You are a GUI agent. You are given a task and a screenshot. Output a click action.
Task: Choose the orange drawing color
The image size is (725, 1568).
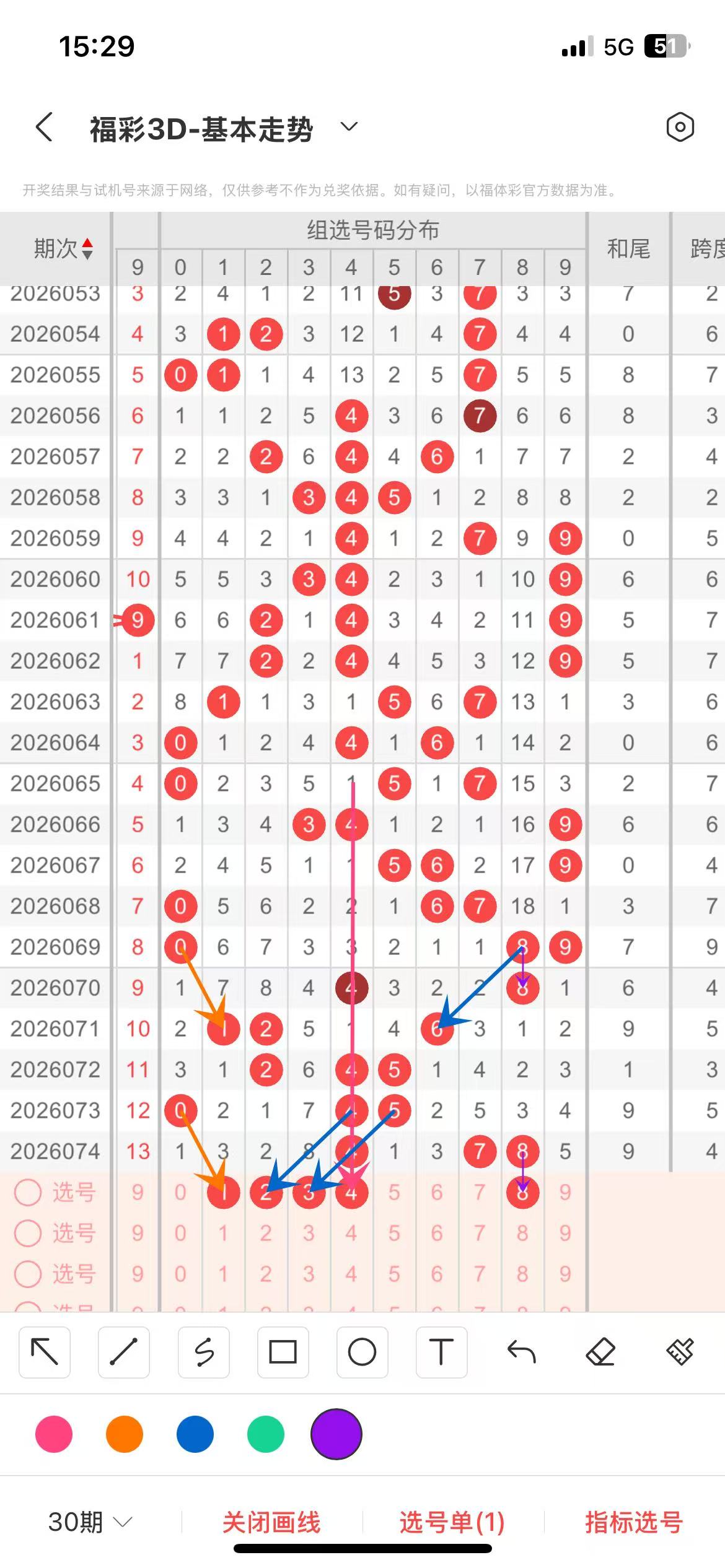125,1434
